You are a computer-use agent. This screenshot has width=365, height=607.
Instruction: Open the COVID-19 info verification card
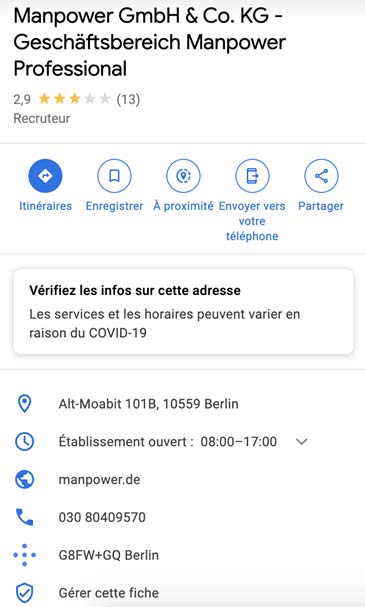tap(183, 311)
